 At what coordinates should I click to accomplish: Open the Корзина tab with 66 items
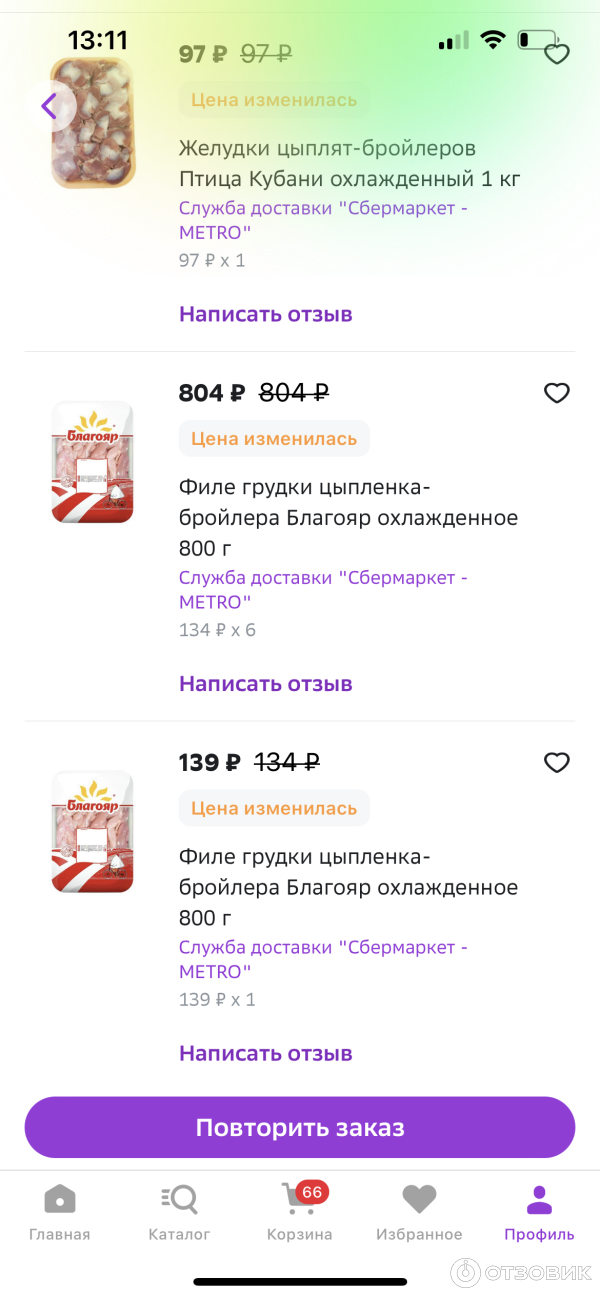pyautogui.click(x=300, y=1211)
